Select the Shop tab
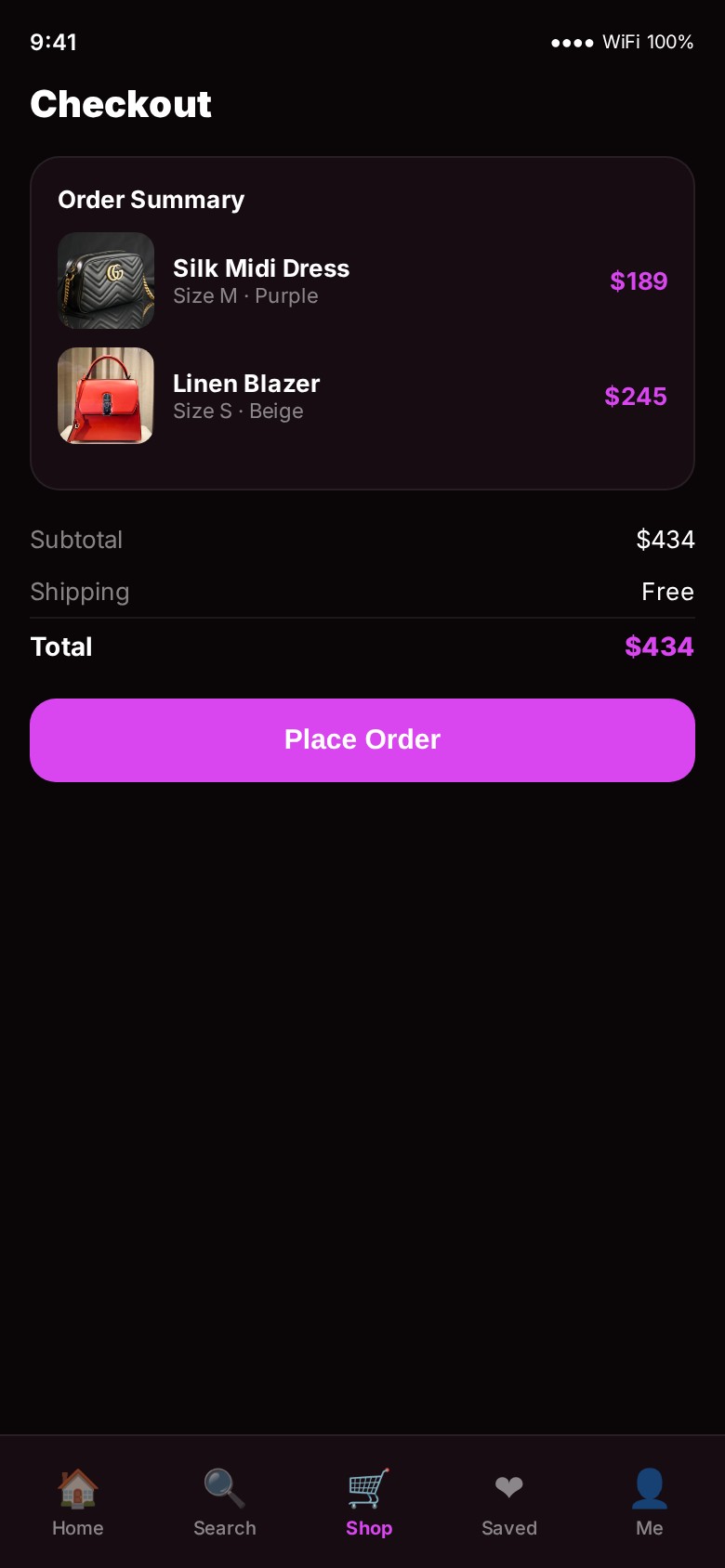Viewport: 725px width, 1568px height. coord(369,1502)
